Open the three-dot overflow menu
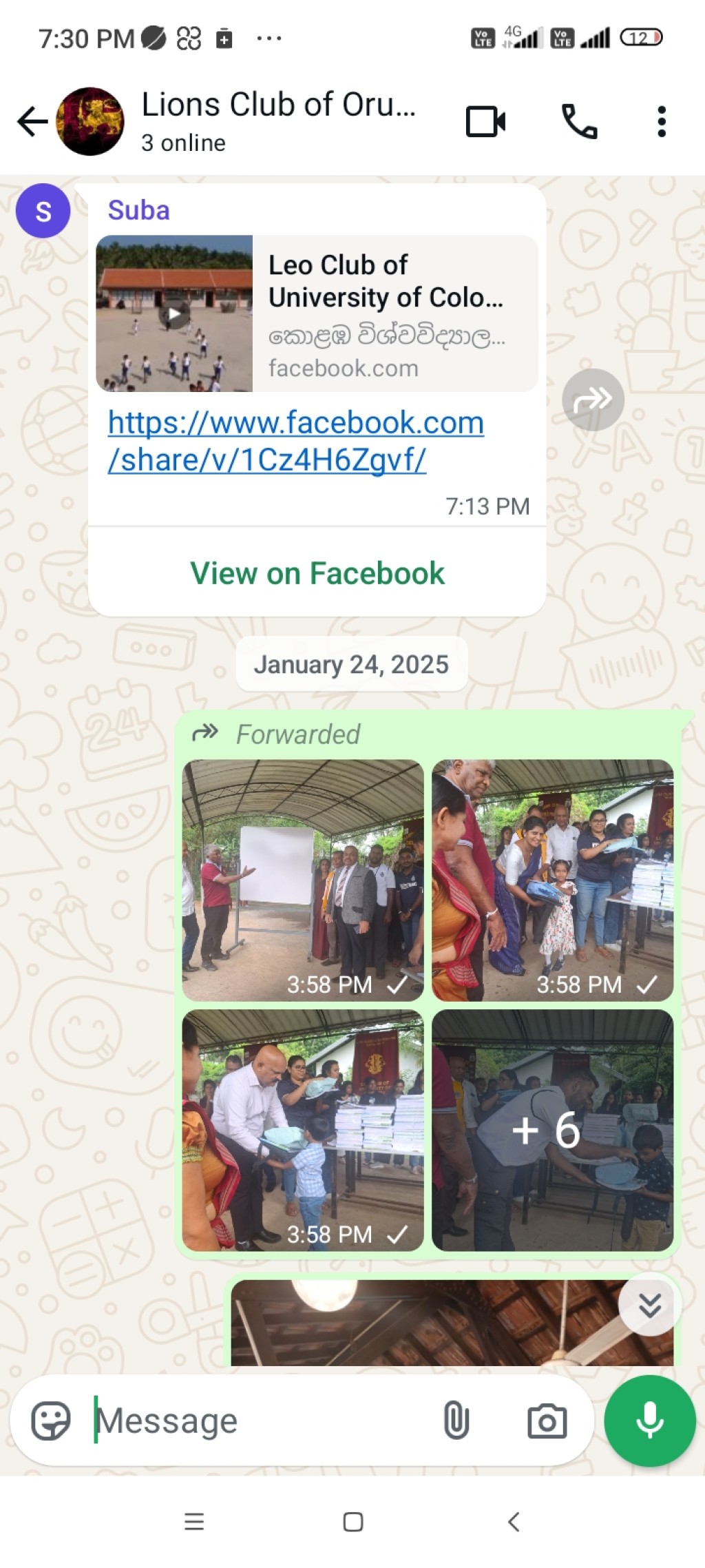The image size is (705, 1568). pyautogui.click(x=662, y=122)
